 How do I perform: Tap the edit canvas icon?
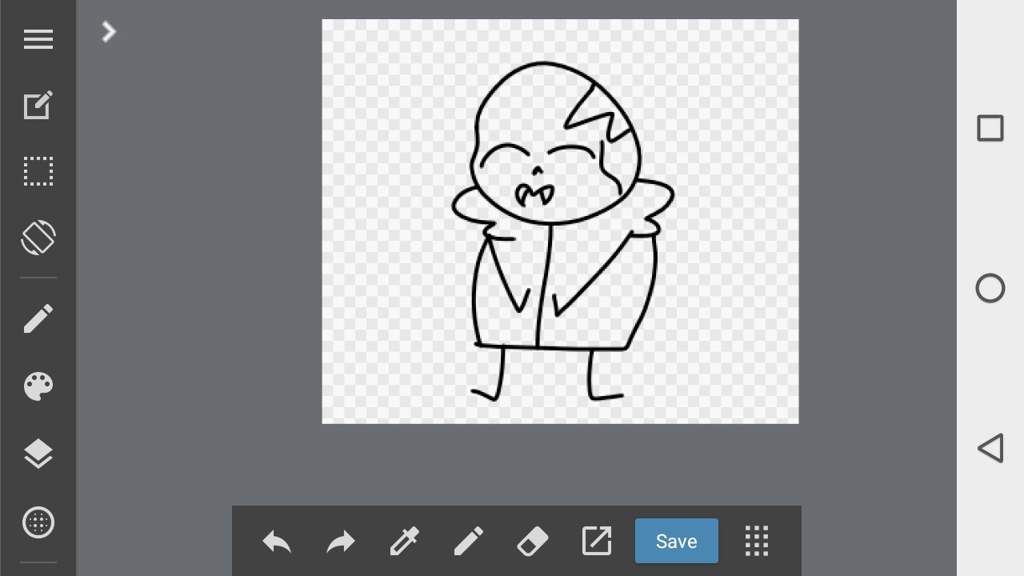[38, 105]
